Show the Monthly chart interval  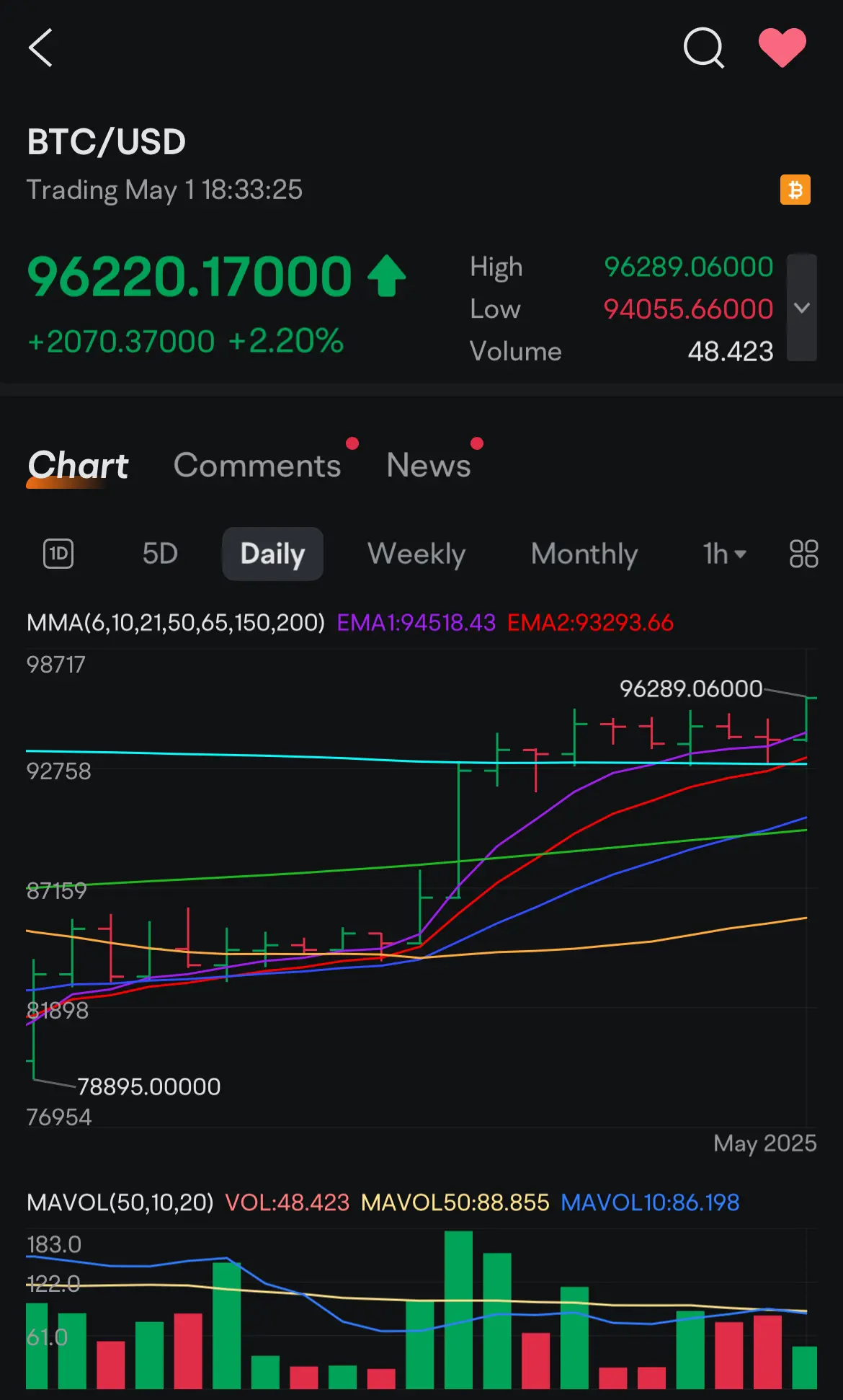coord(584,554)
